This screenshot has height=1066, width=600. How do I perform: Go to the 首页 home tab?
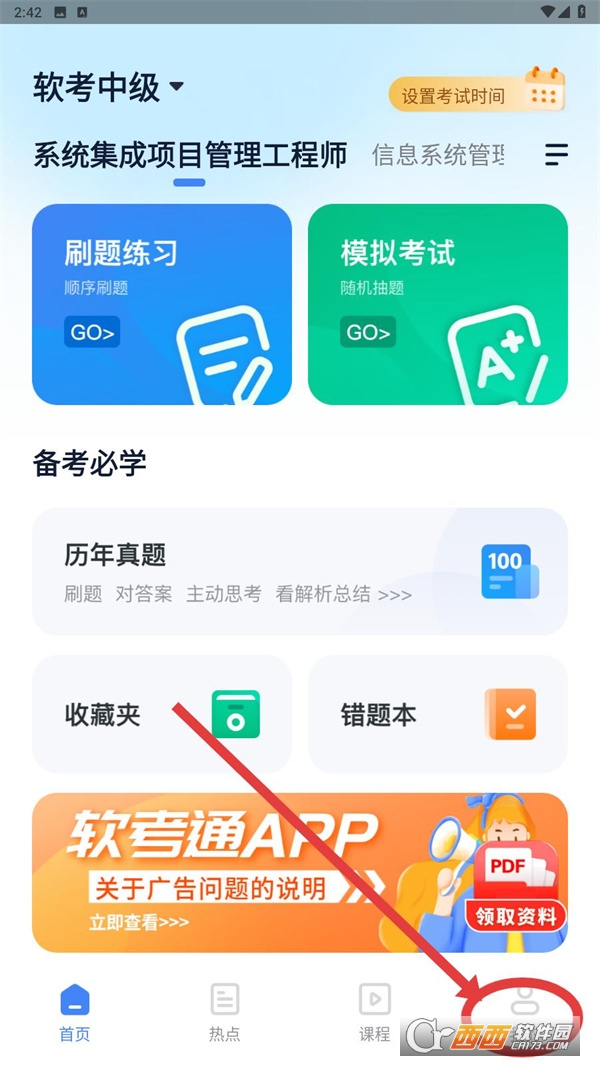point(75,1011)
